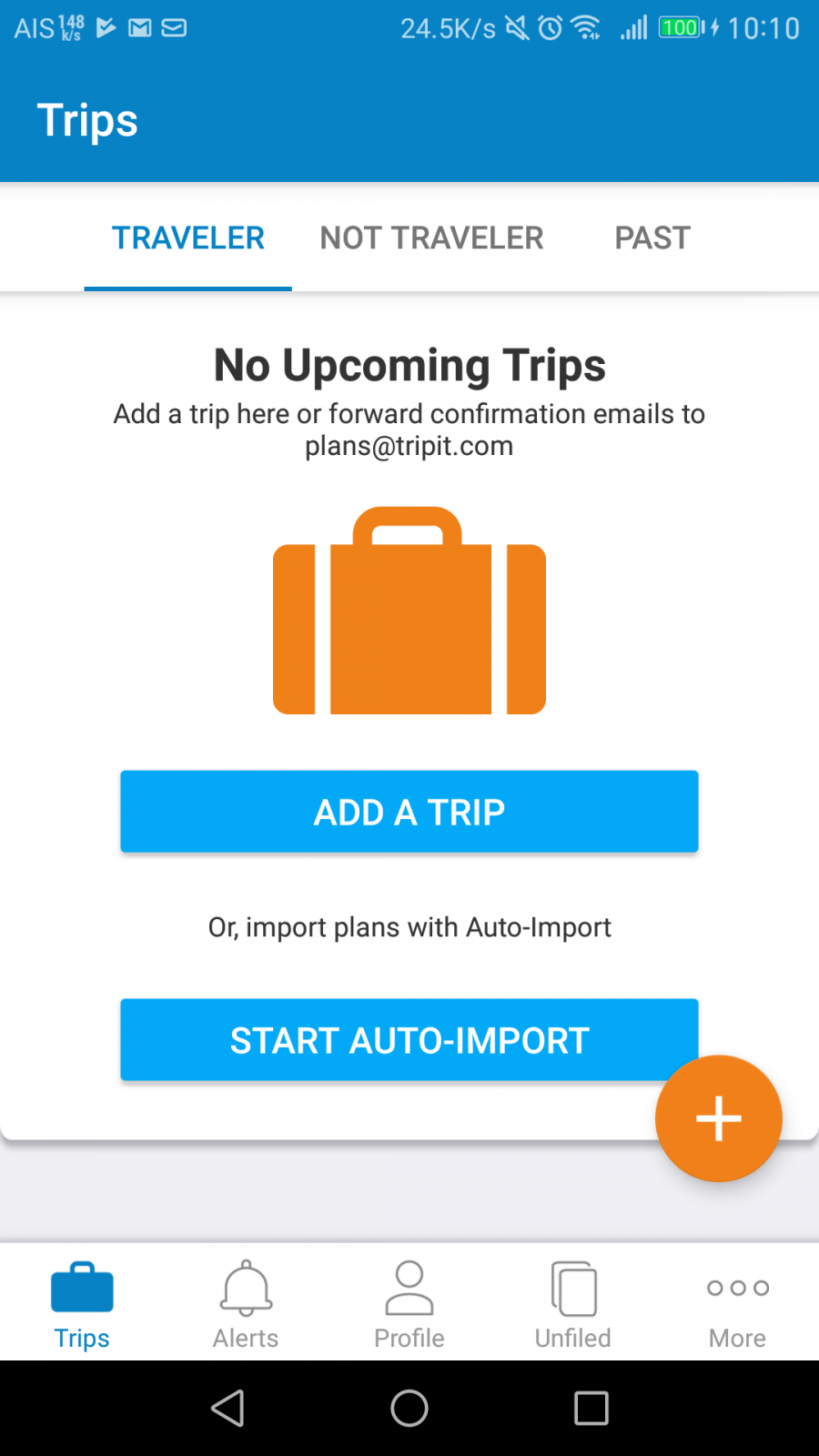Image resolution: width=819 pixels, height=1456 pixels.
Task: Switch to the Not Traveler tab
Action: pyautogui.click(x=431, y=238)
